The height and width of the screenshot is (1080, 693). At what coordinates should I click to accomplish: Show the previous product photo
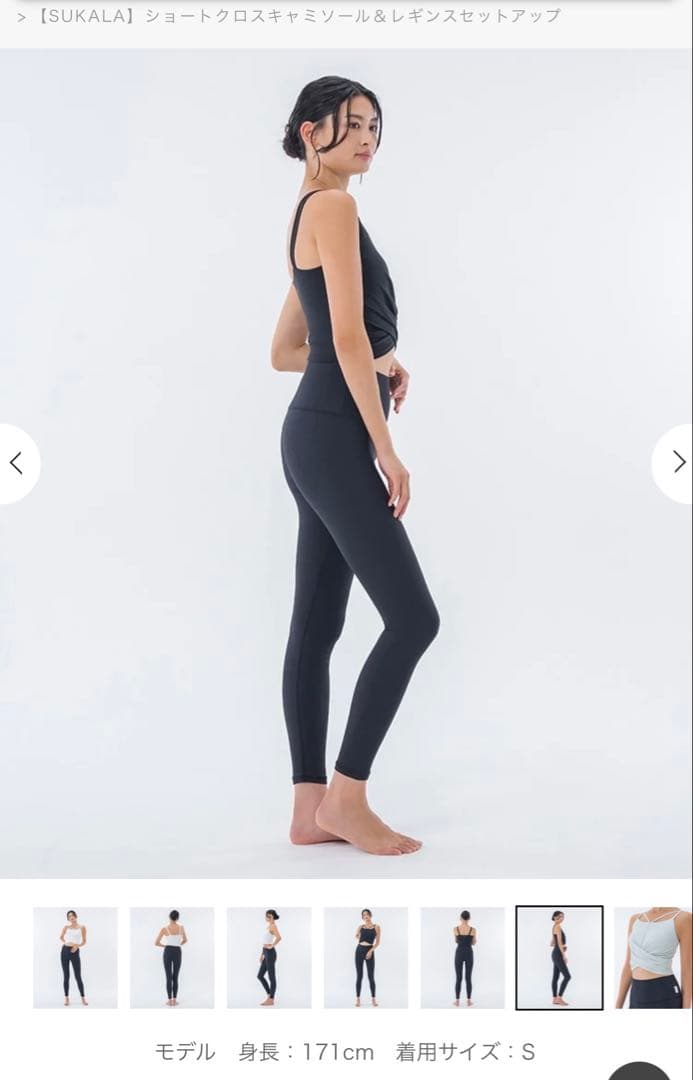pos(16,463)
